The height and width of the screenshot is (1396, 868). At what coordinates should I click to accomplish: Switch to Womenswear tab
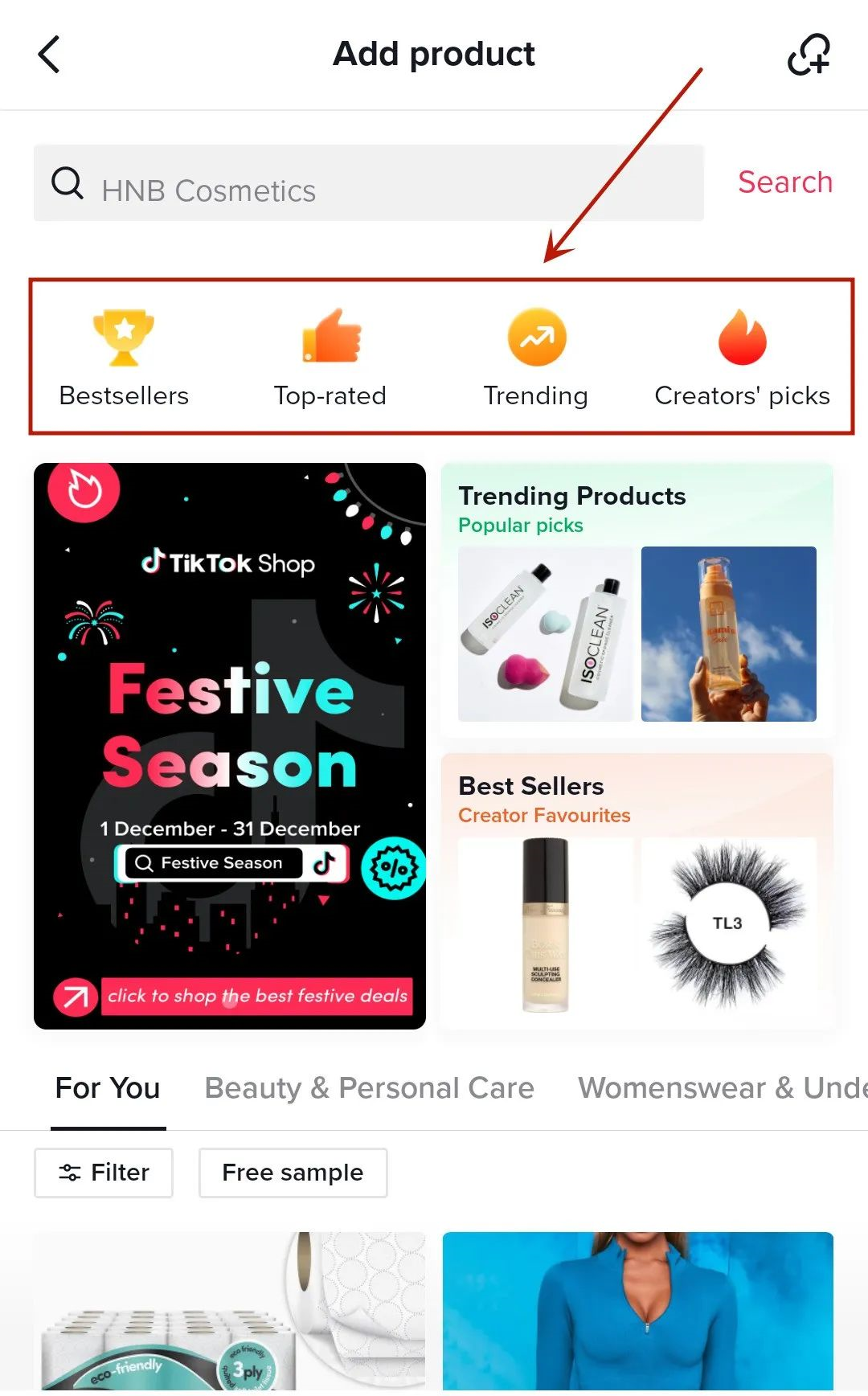721,1088
